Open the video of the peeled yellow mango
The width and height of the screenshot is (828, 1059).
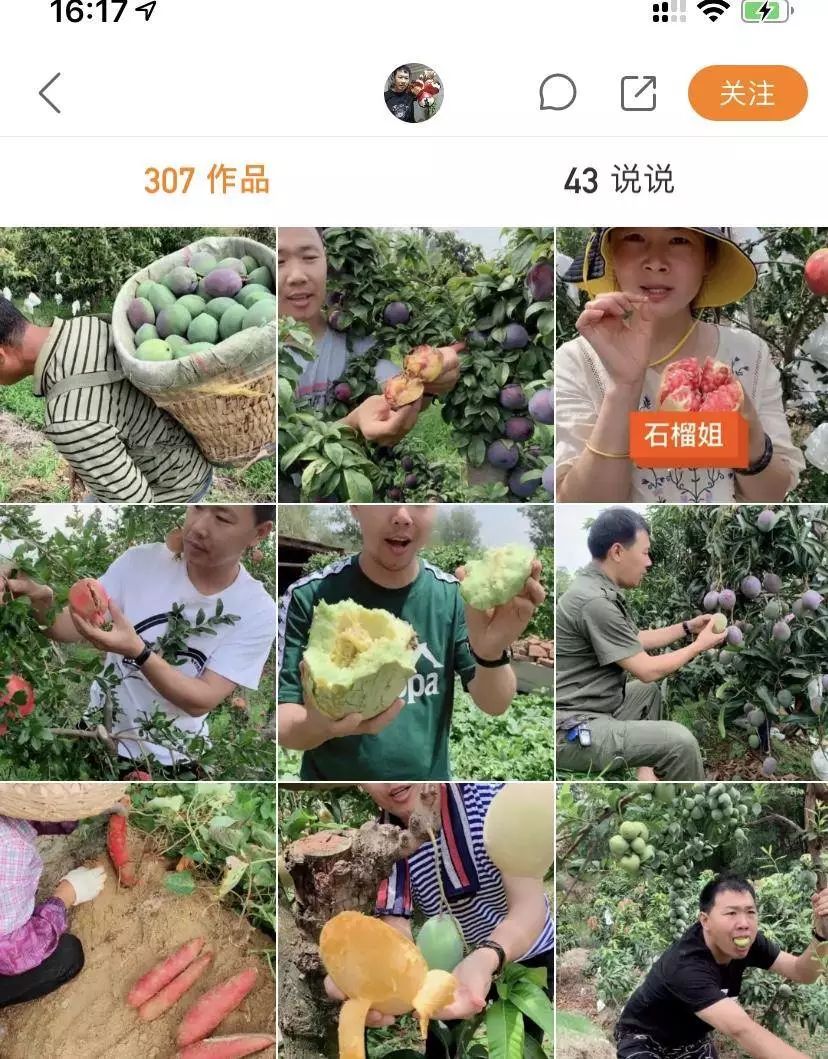415,920
